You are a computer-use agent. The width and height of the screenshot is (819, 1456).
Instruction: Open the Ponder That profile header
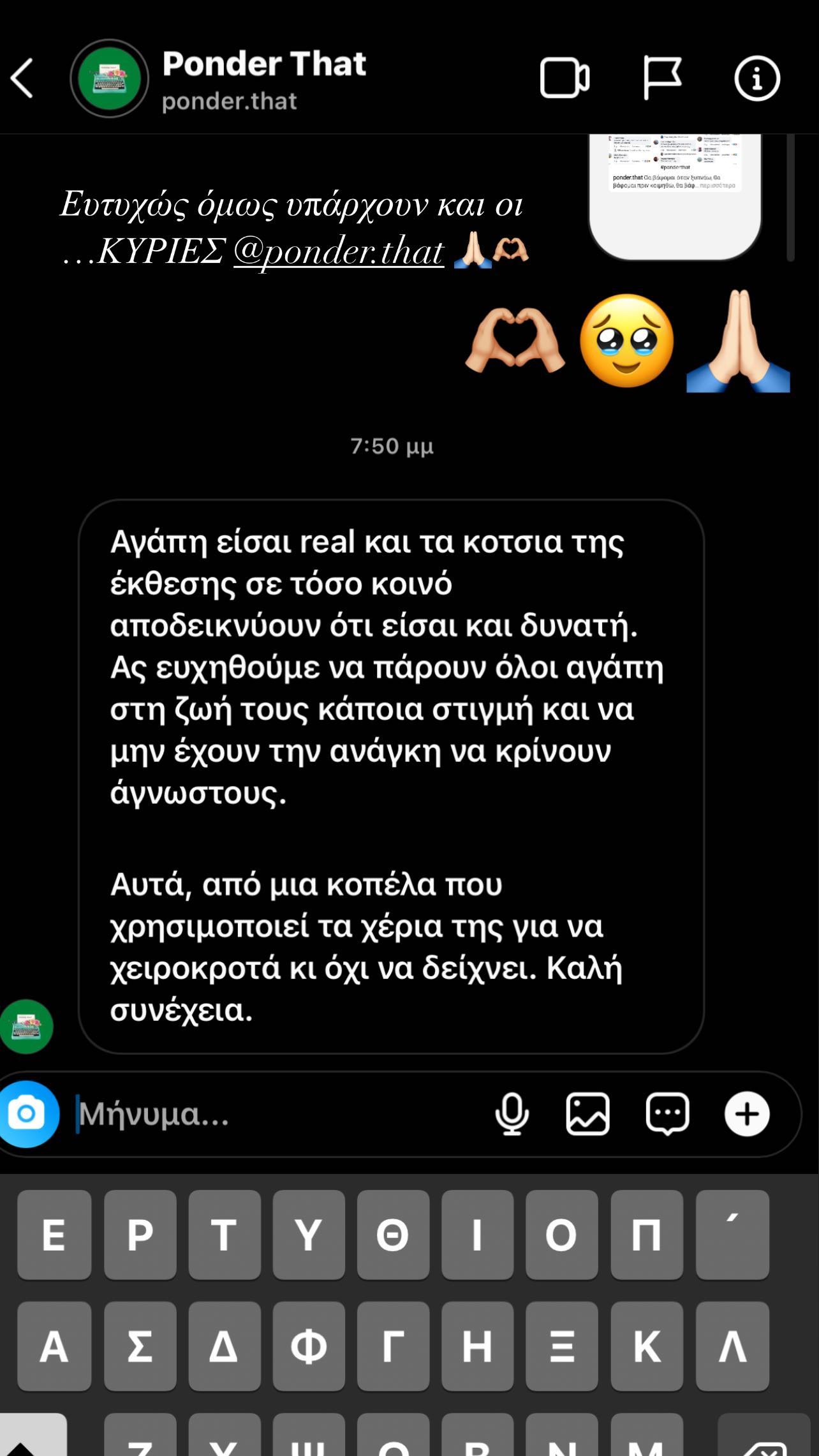click(263, 79)
